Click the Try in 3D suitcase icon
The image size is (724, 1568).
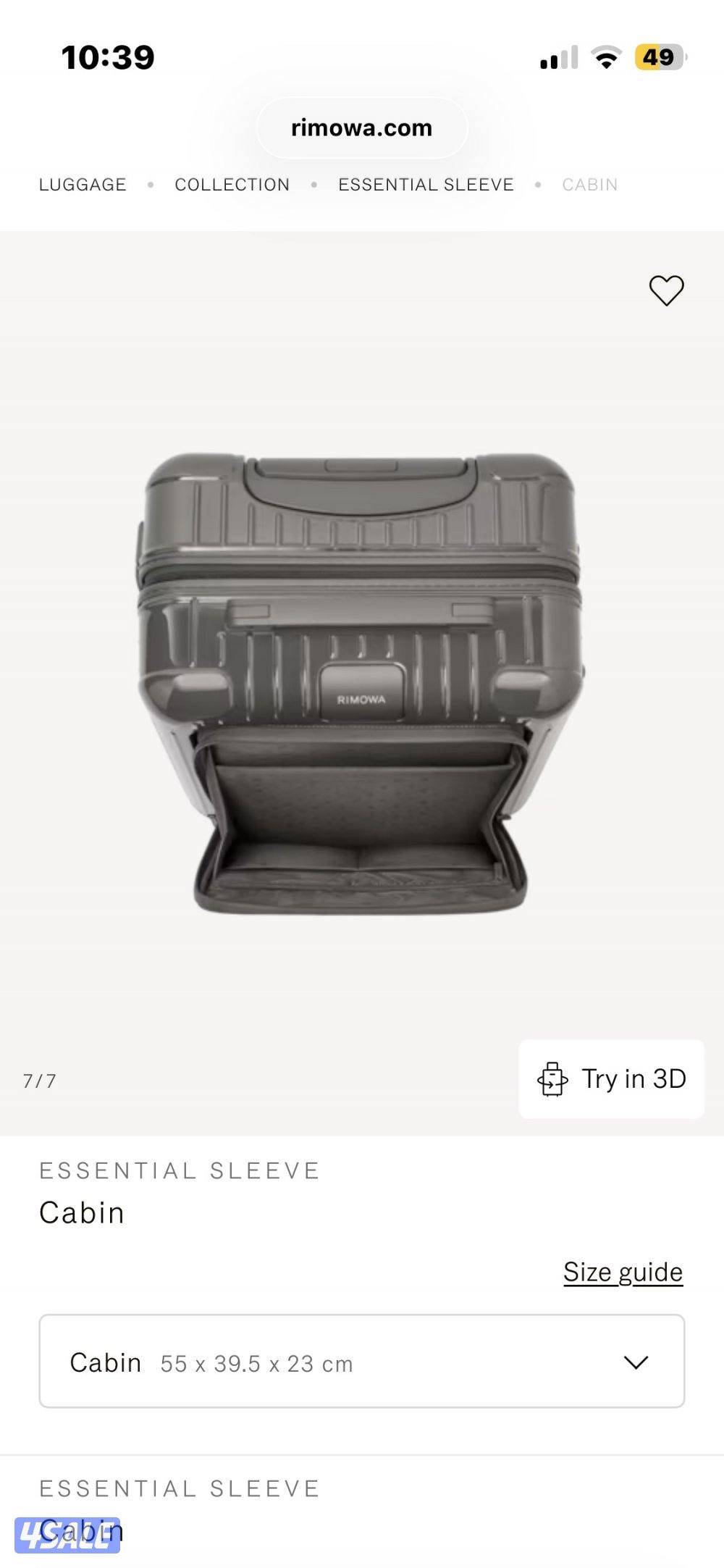tap(554, 1078)
